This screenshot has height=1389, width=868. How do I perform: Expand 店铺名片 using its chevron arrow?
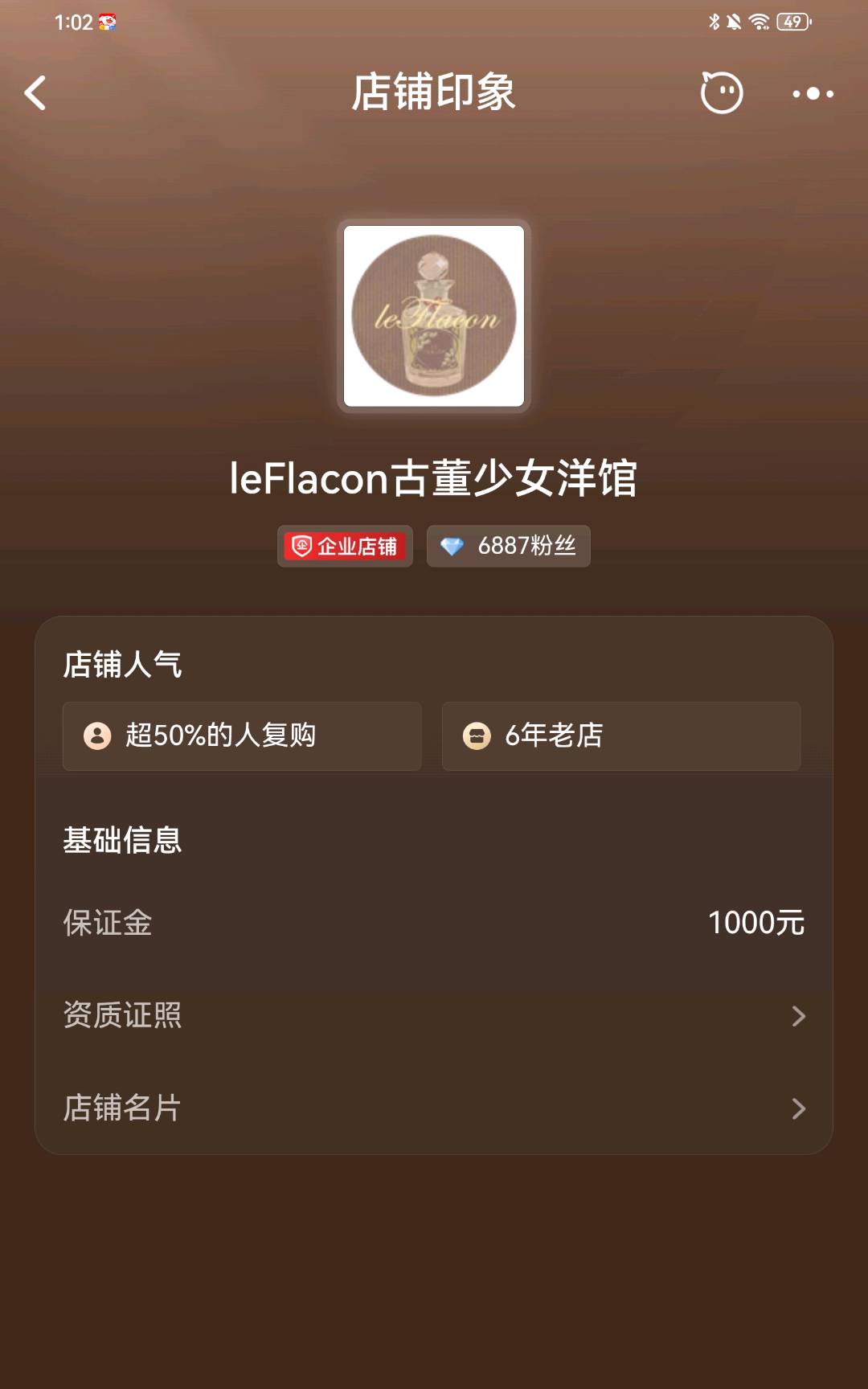799,1108
